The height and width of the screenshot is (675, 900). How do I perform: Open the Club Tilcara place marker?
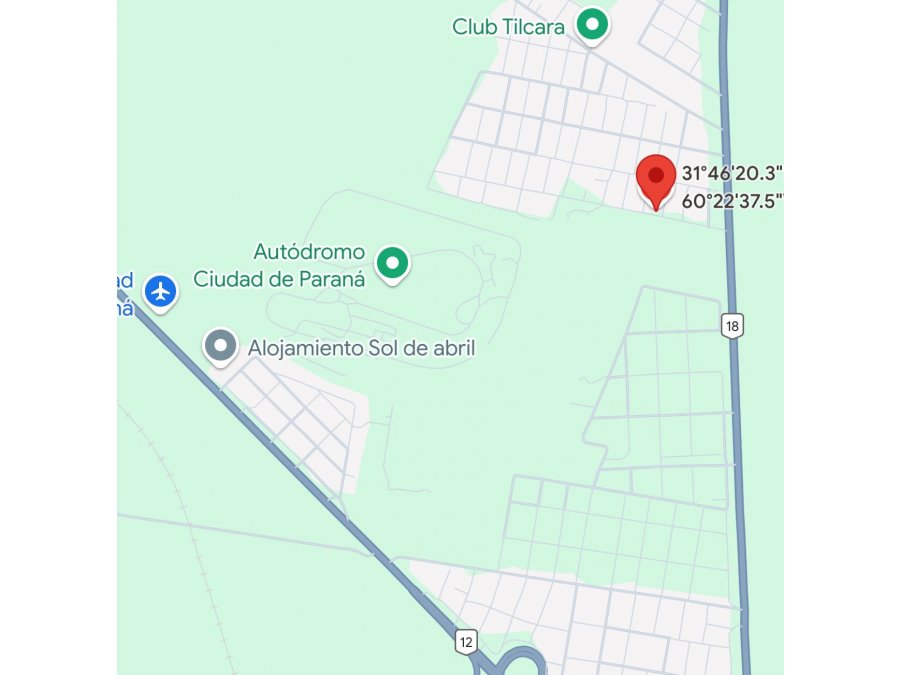pos(593,25)
